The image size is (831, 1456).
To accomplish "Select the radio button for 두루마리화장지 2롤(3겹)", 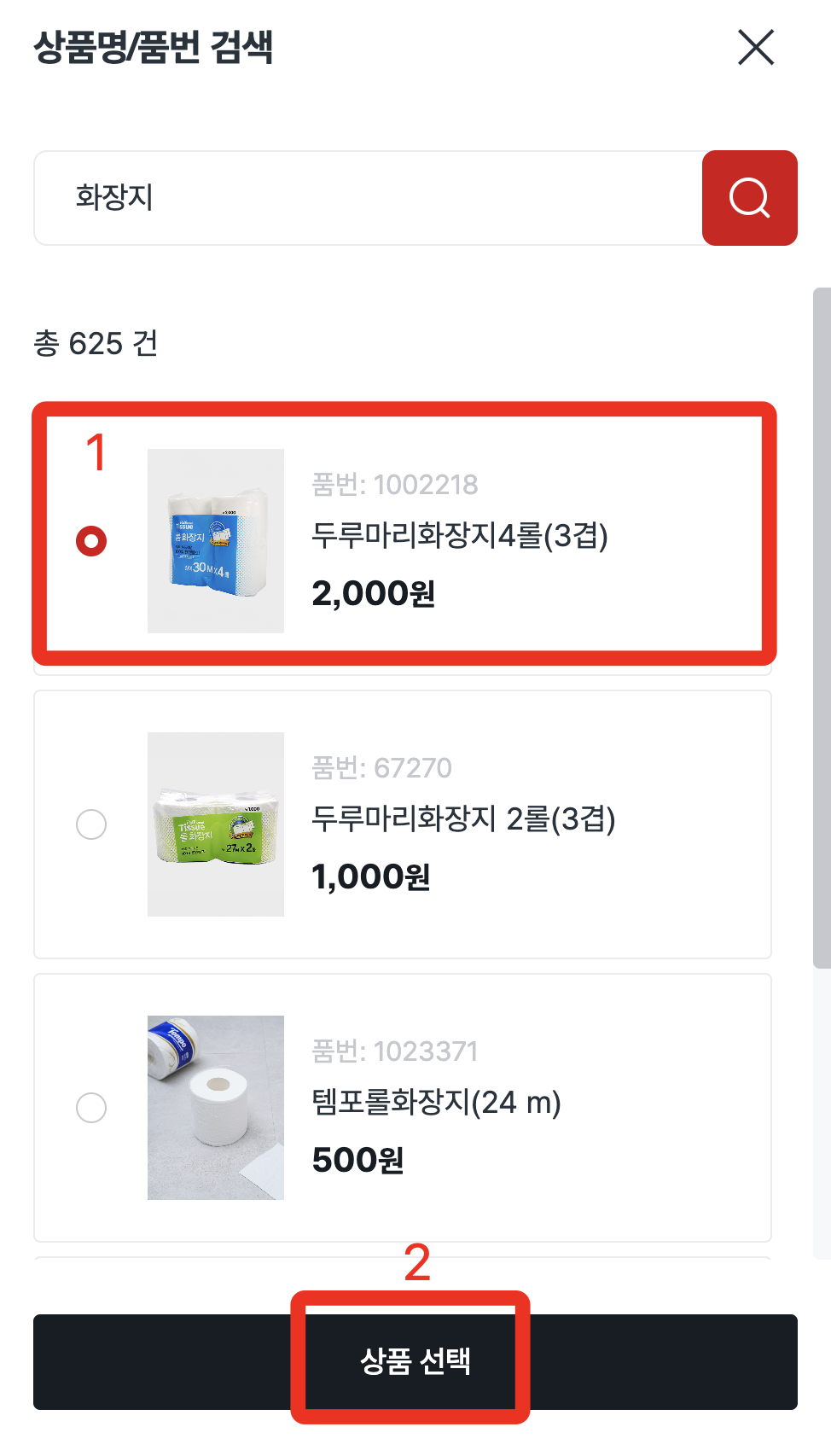I will [90, 824].
